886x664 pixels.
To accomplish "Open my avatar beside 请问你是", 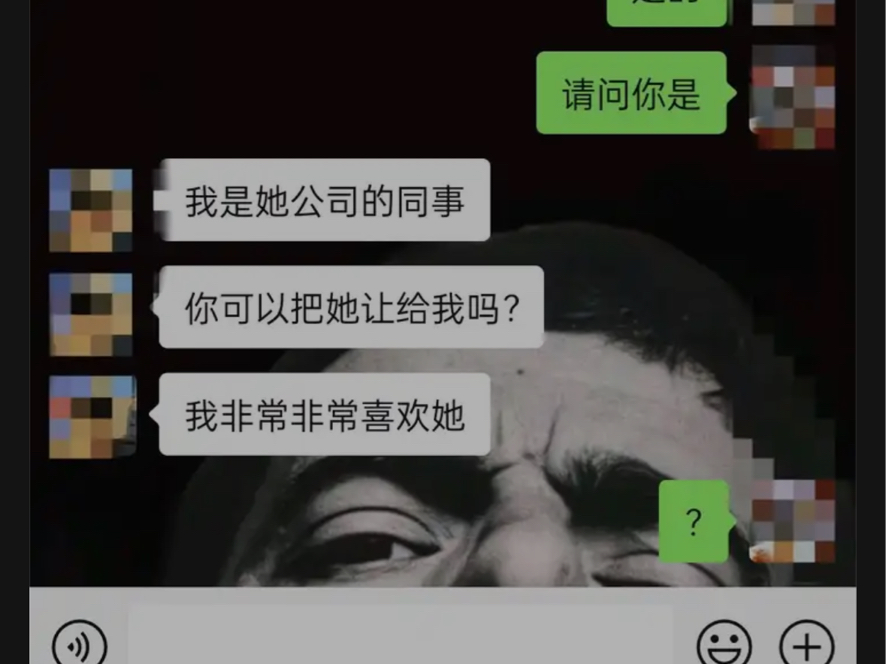I will [793, 96].
